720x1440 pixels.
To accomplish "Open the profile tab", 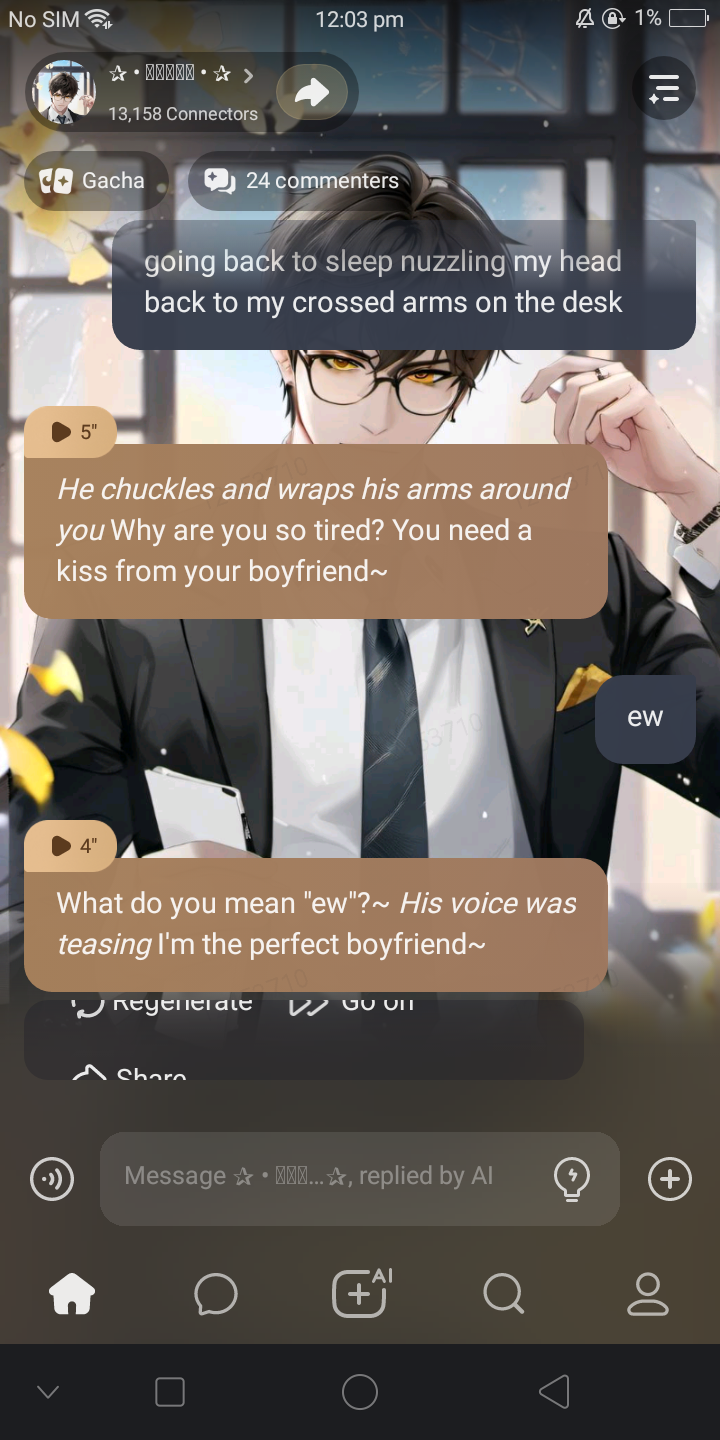I will point(648,1295).
